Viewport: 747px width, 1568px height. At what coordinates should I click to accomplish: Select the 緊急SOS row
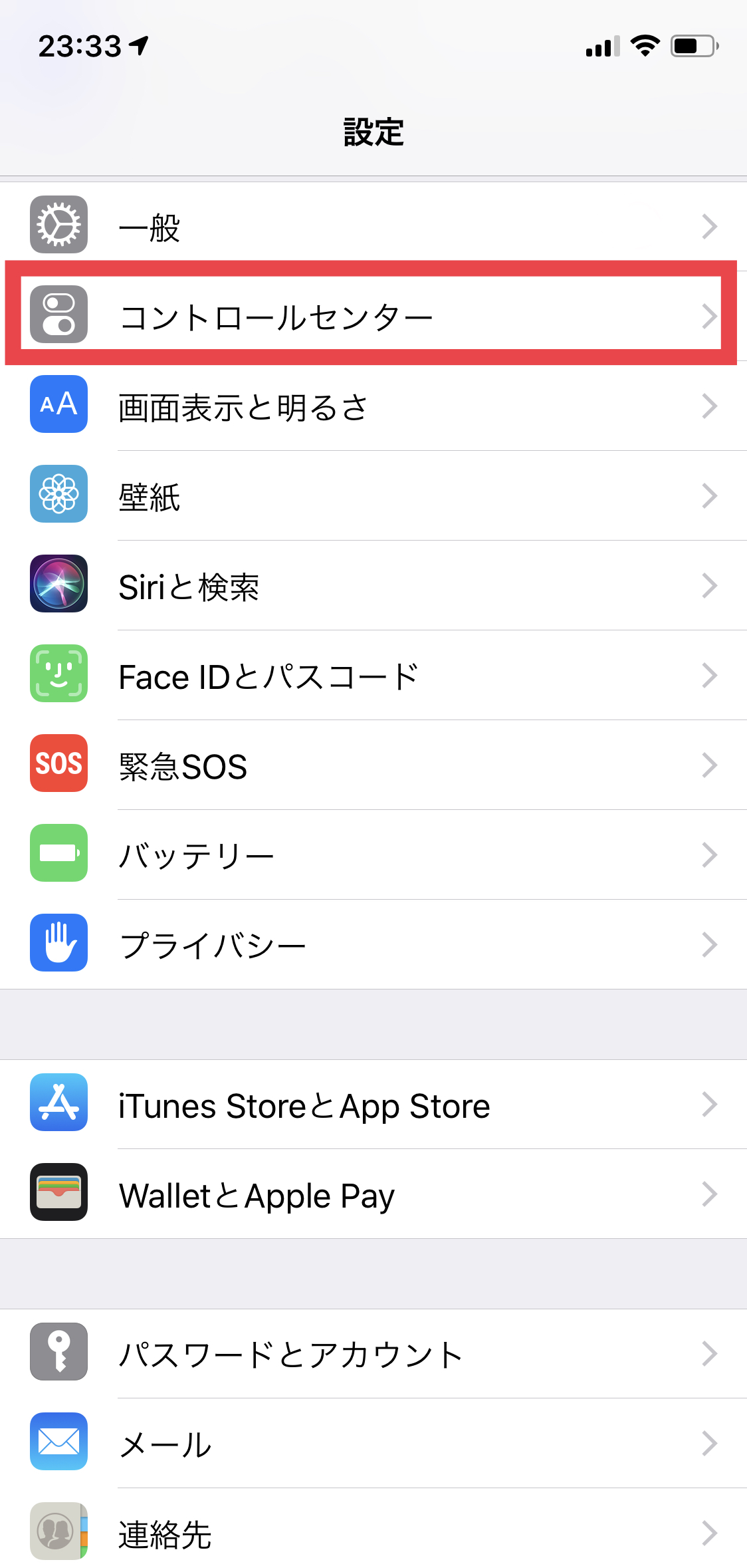point(372,765)
